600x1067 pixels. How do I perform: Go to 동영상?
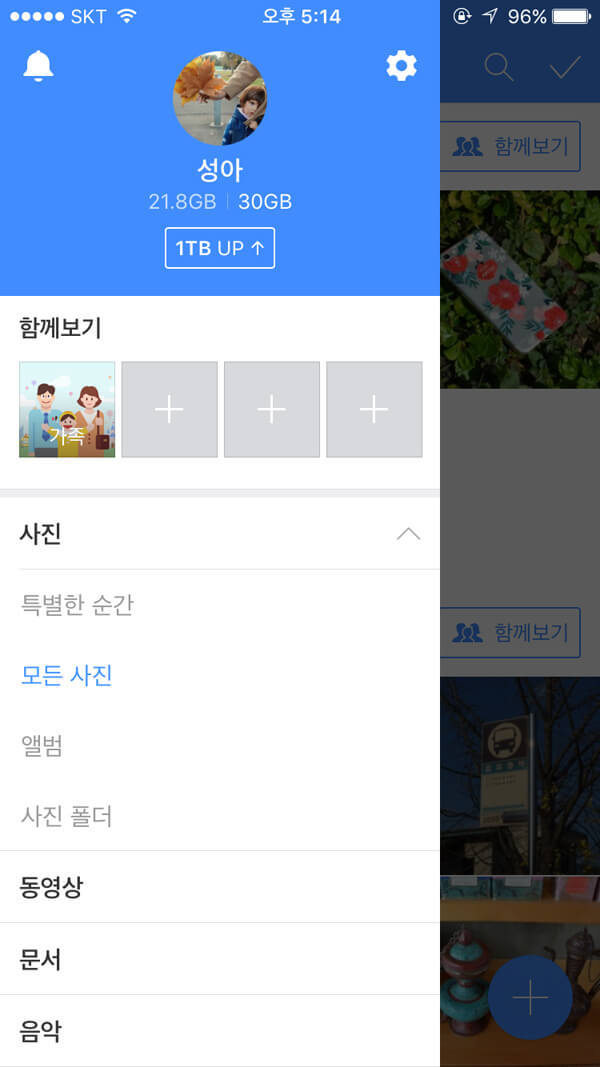51,887
